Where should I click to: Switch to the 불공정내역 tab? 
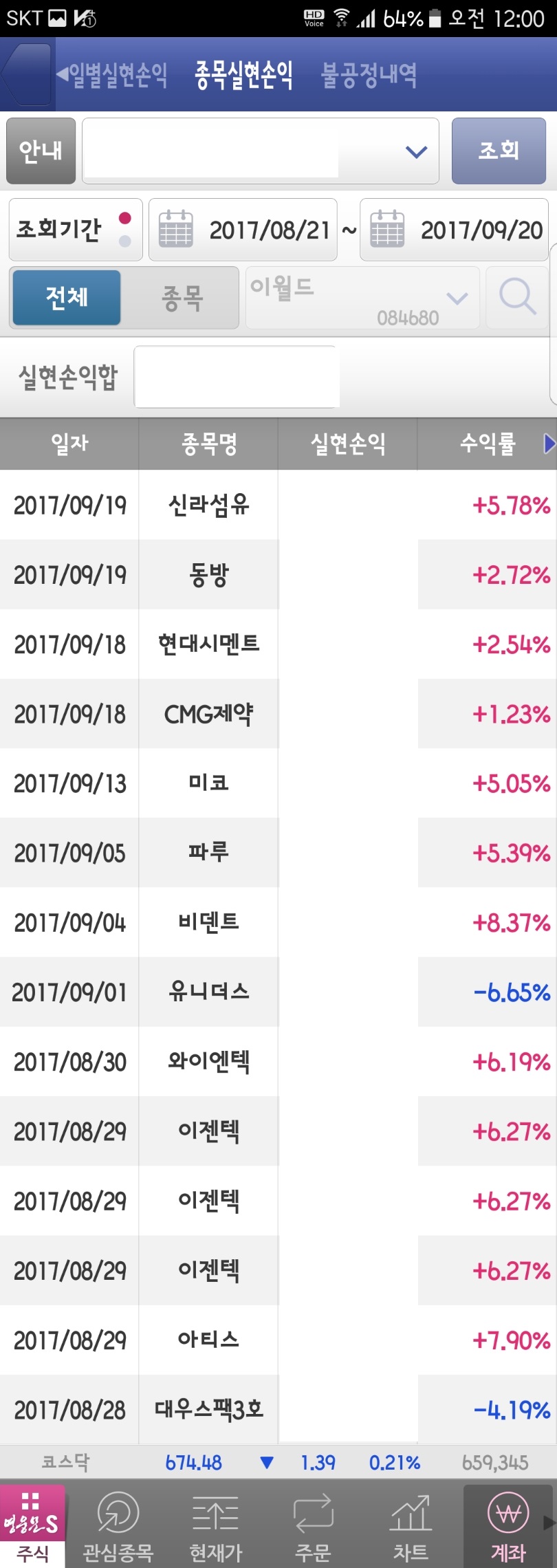(x=369, y=75)
